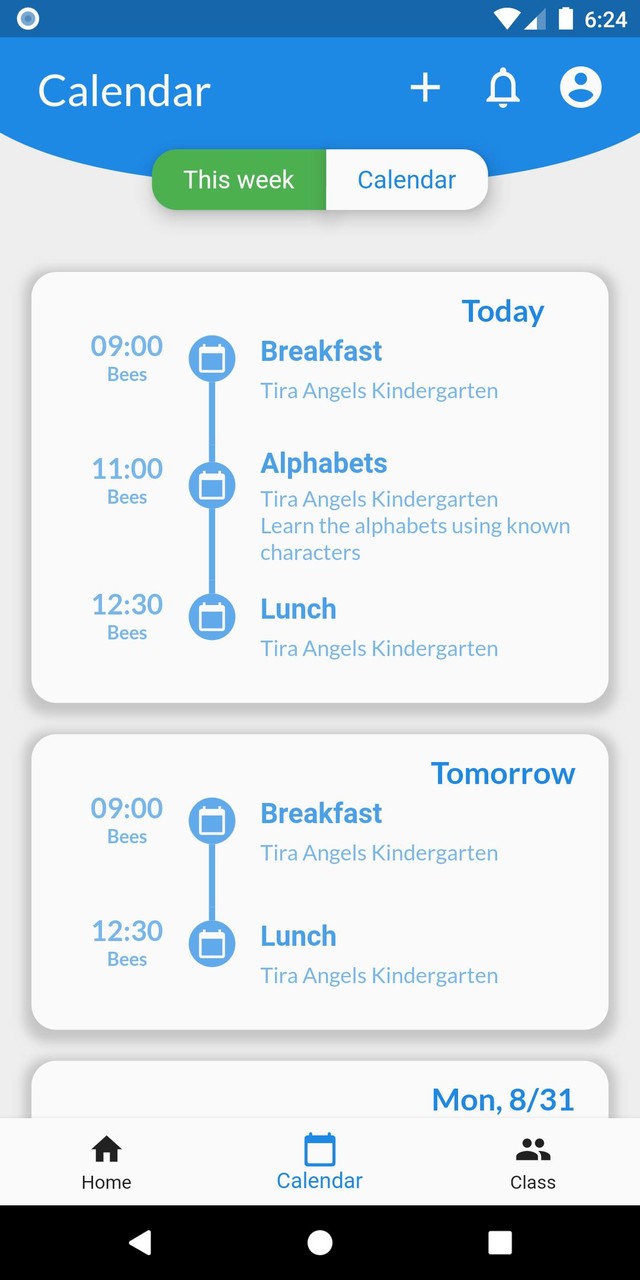Open today's 12:30 Lunch event
This screenshot has height=1280, width=640.
tap(298, 610)
